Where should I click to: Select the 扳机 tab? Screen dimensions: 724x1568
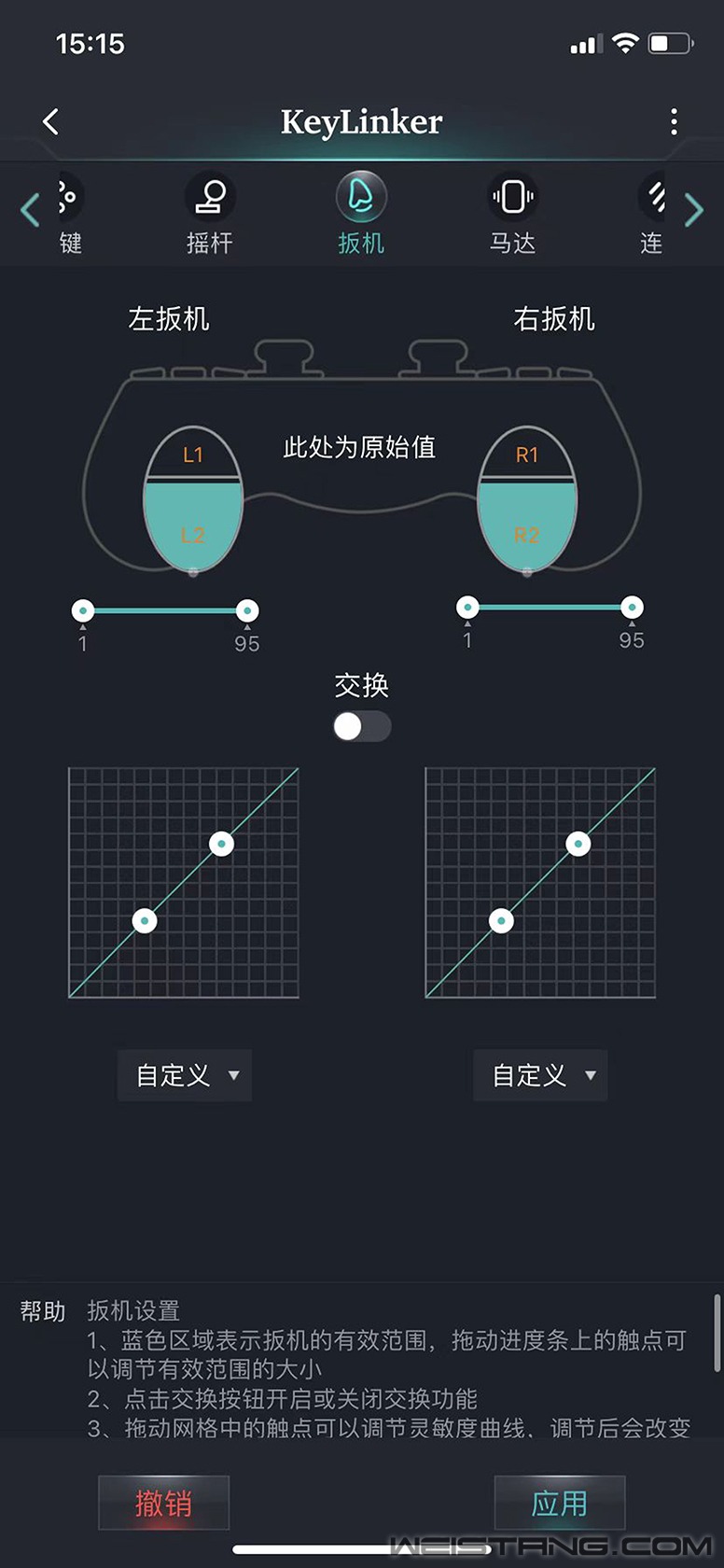click(x=361, y=213)
